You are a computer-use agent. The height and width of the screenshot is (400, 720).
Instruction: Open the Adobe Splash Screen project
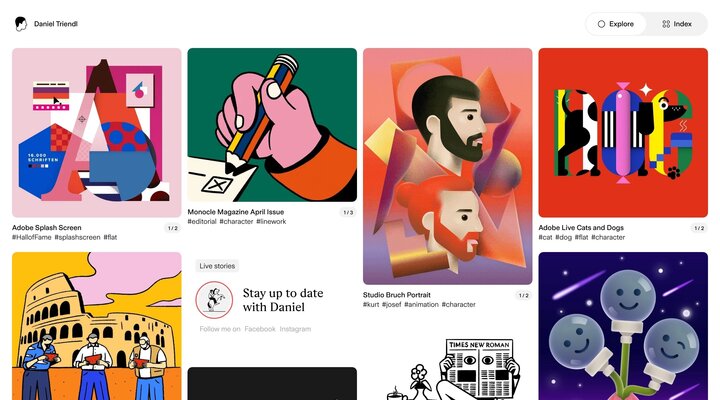tap(96, 132)
